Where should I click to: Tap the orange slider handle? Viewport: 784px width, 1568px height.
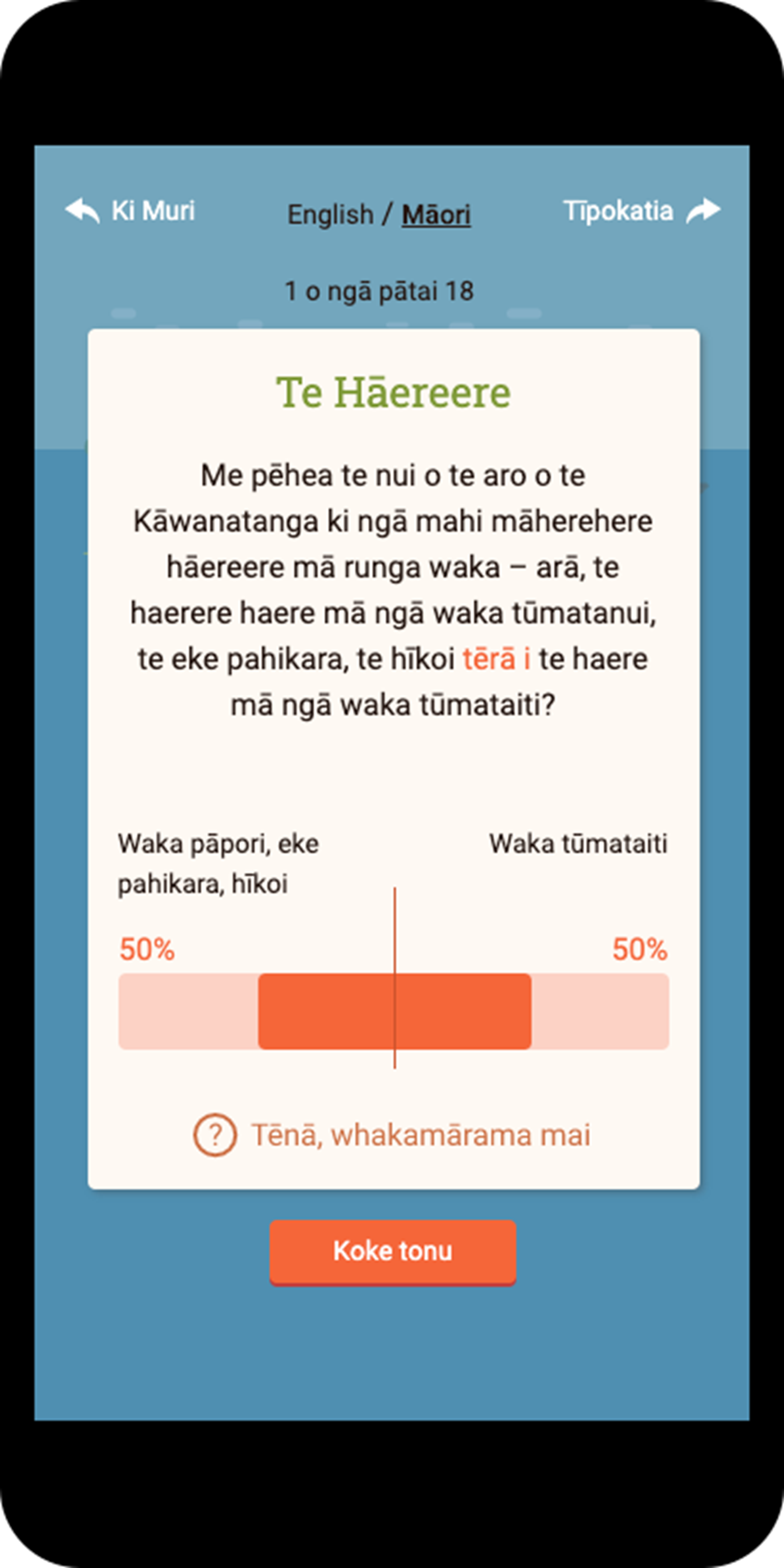point(394,1012)
